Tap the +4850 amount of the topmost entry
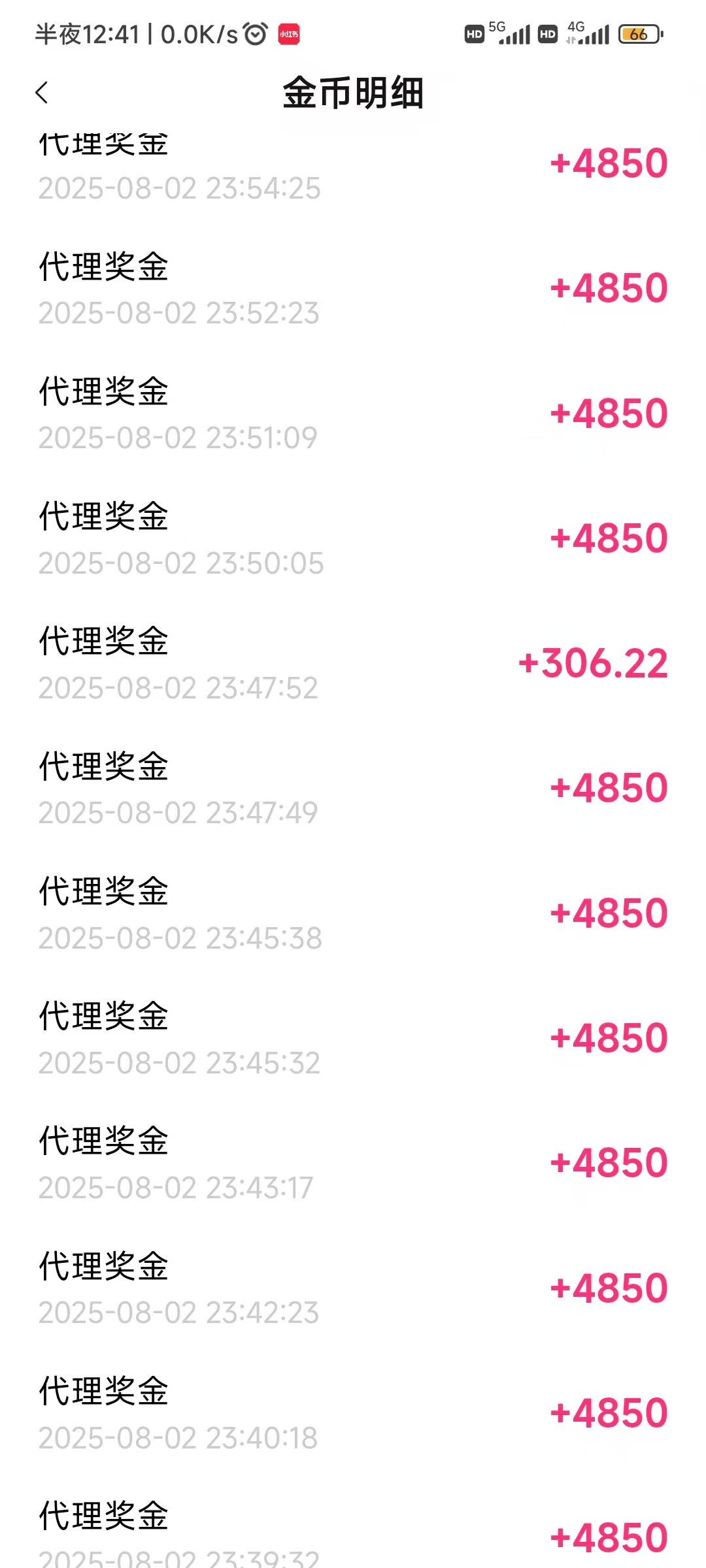Viewport: 706px width, 1568px height. click(608, 163)
